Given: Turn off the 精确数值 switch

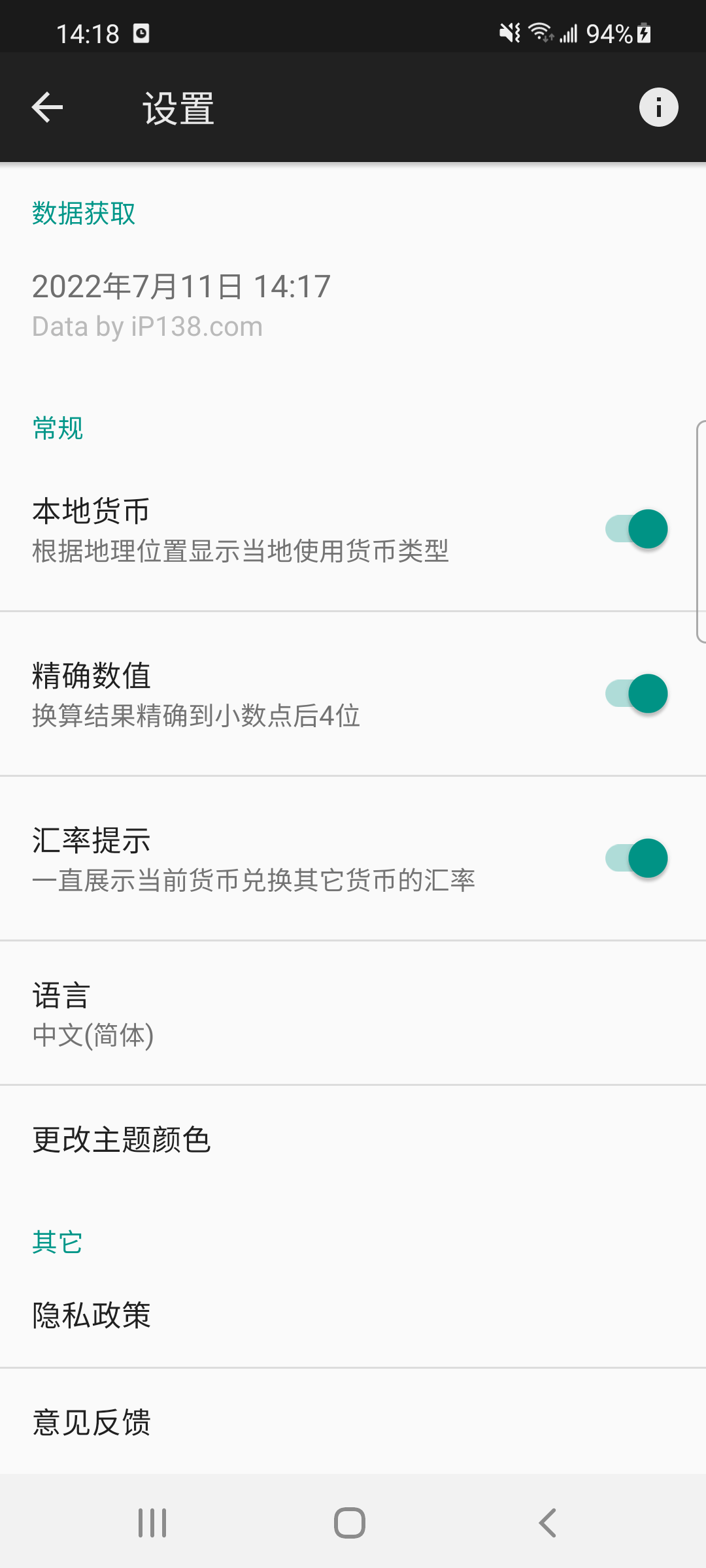Looking at the screenshot, I should [x=636, y=694].
